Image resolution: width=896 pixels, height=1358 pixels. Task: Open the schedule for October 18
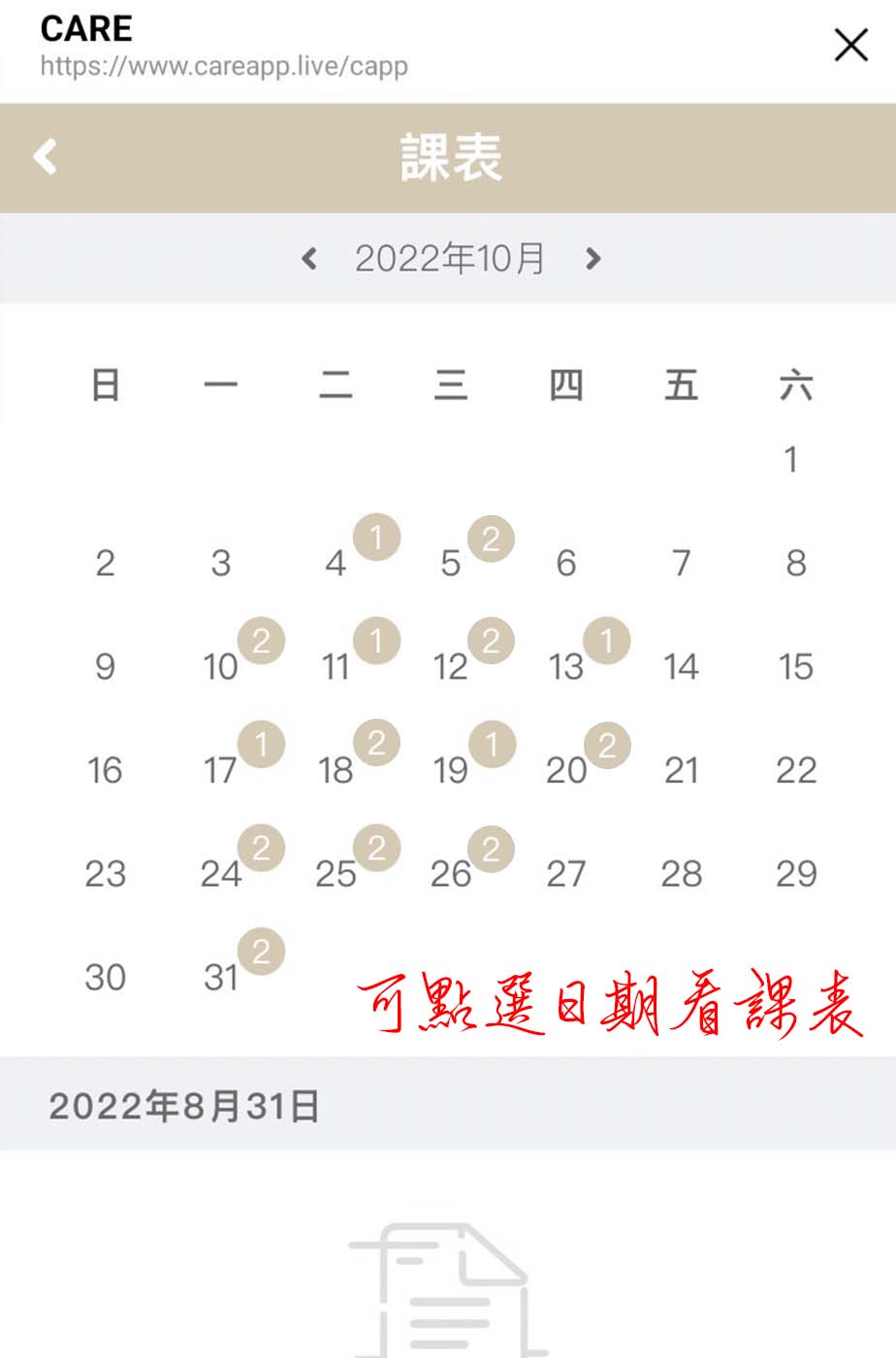point(336,771)
